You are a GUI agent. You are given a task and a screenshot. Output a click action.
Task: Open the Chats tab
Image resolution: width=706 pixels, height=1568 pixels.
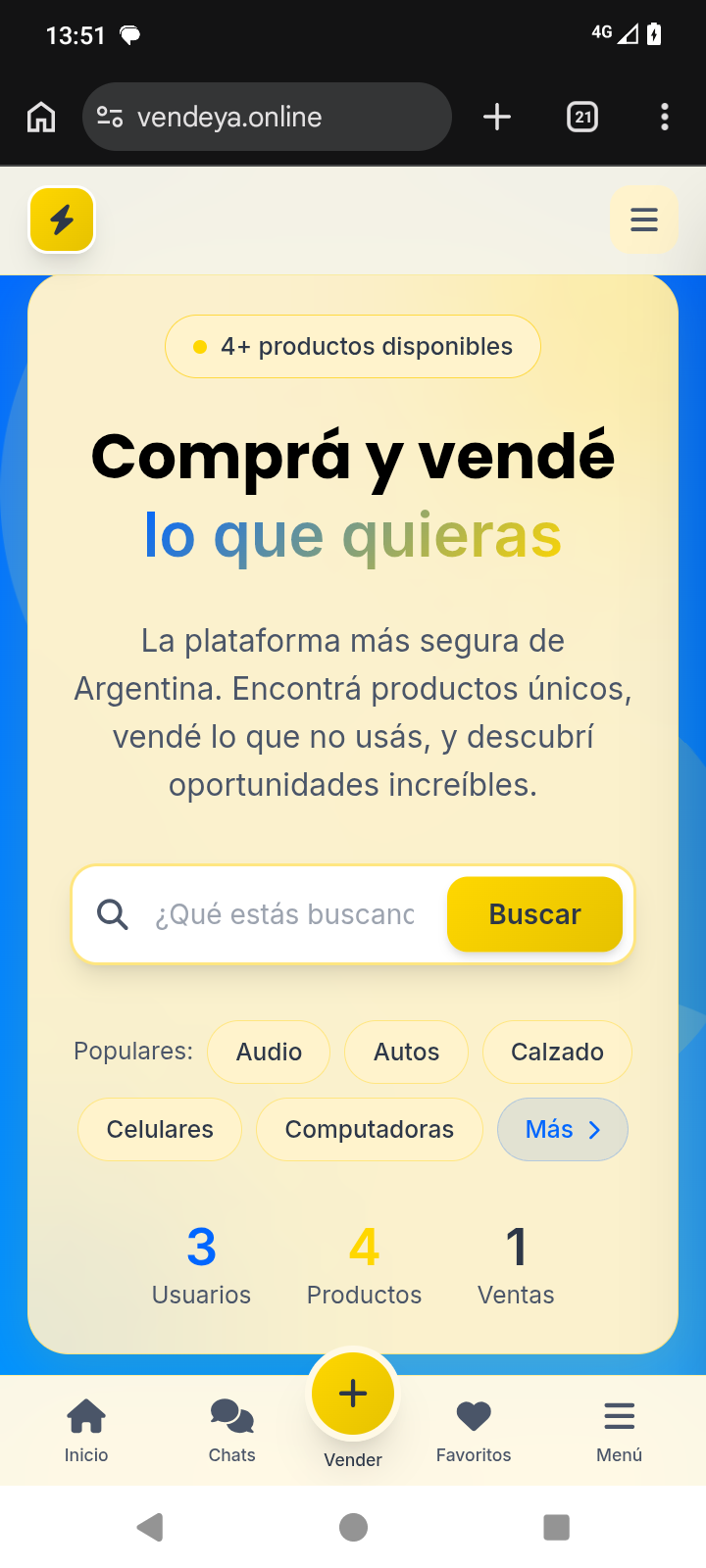pyautogui.click(x=232, y=1430)
